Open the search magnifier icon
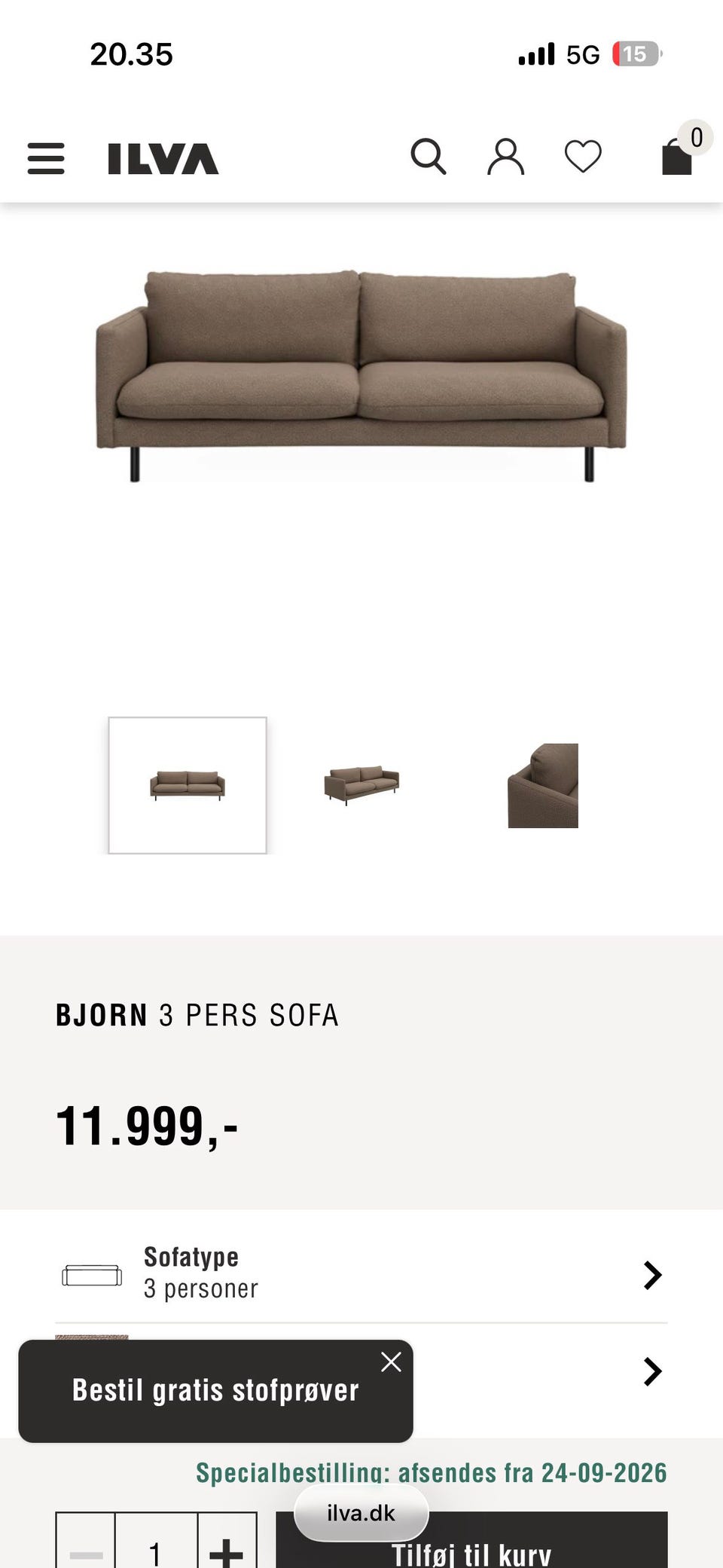 point(429,157)
